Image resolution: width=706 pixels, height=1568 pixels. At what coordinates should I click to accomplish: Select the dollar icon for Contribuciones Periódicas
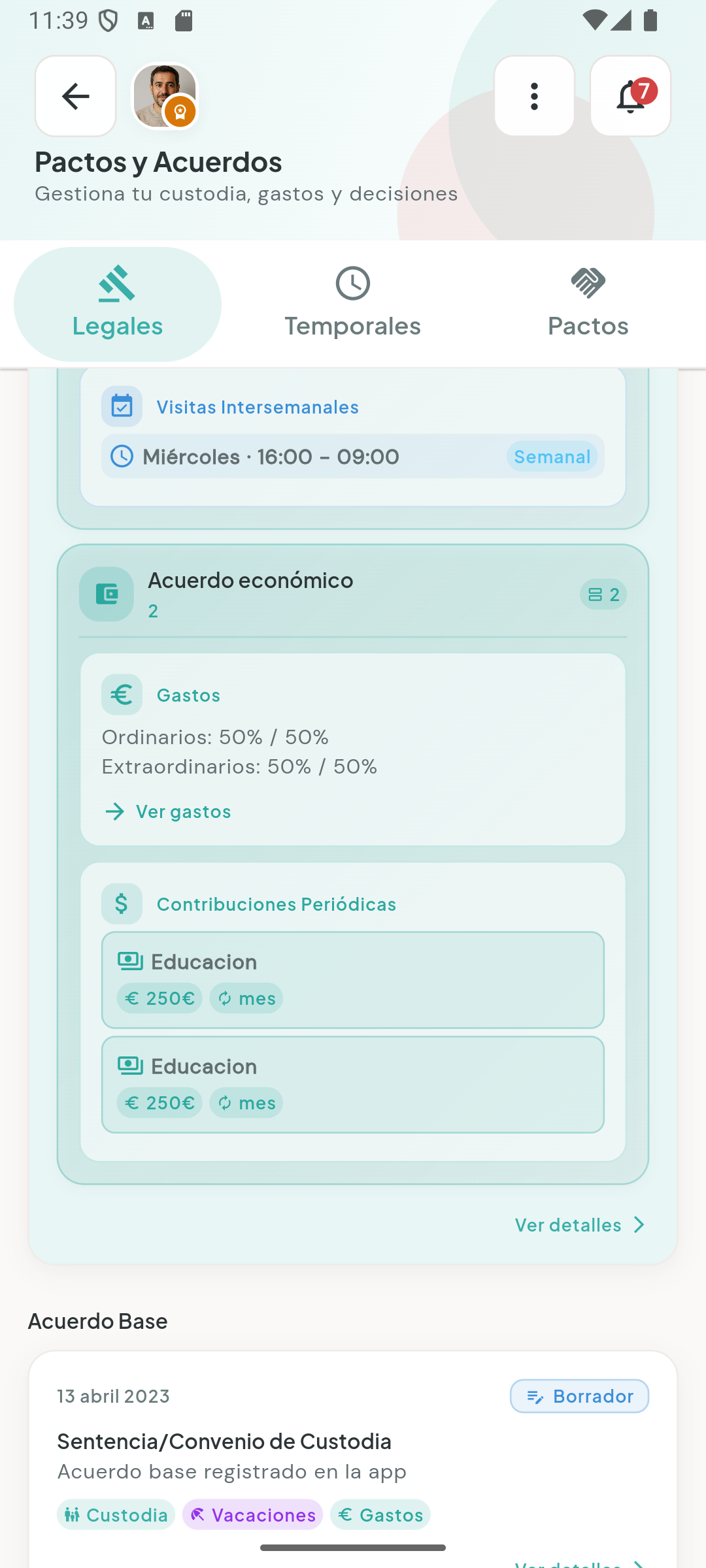[x=122, y=904]
